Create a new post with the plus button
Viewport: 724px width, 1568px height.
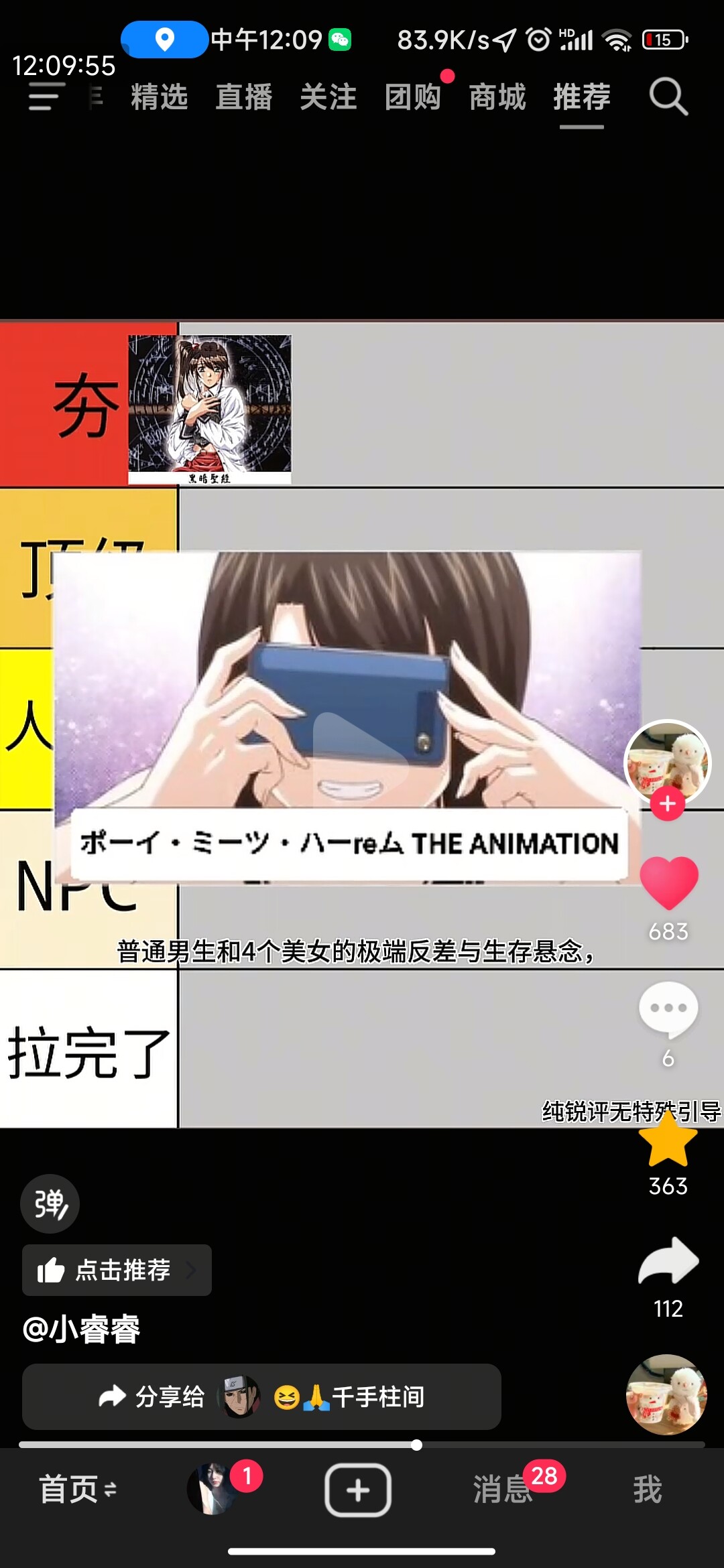(x=358, y=1490)
